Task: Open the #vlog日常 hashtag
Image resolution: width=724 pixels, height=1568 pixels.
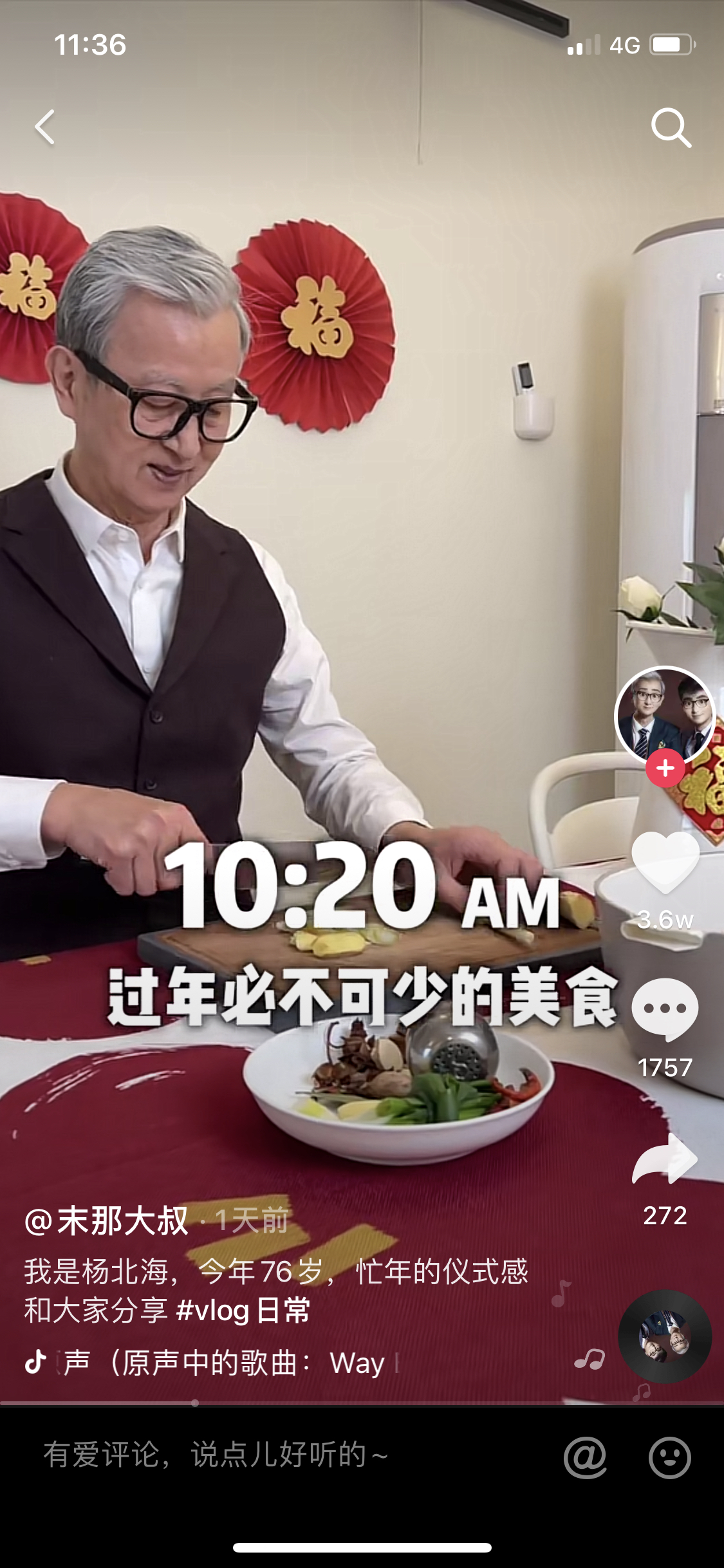Action: pyautogui.click(x=243, y=1311)
